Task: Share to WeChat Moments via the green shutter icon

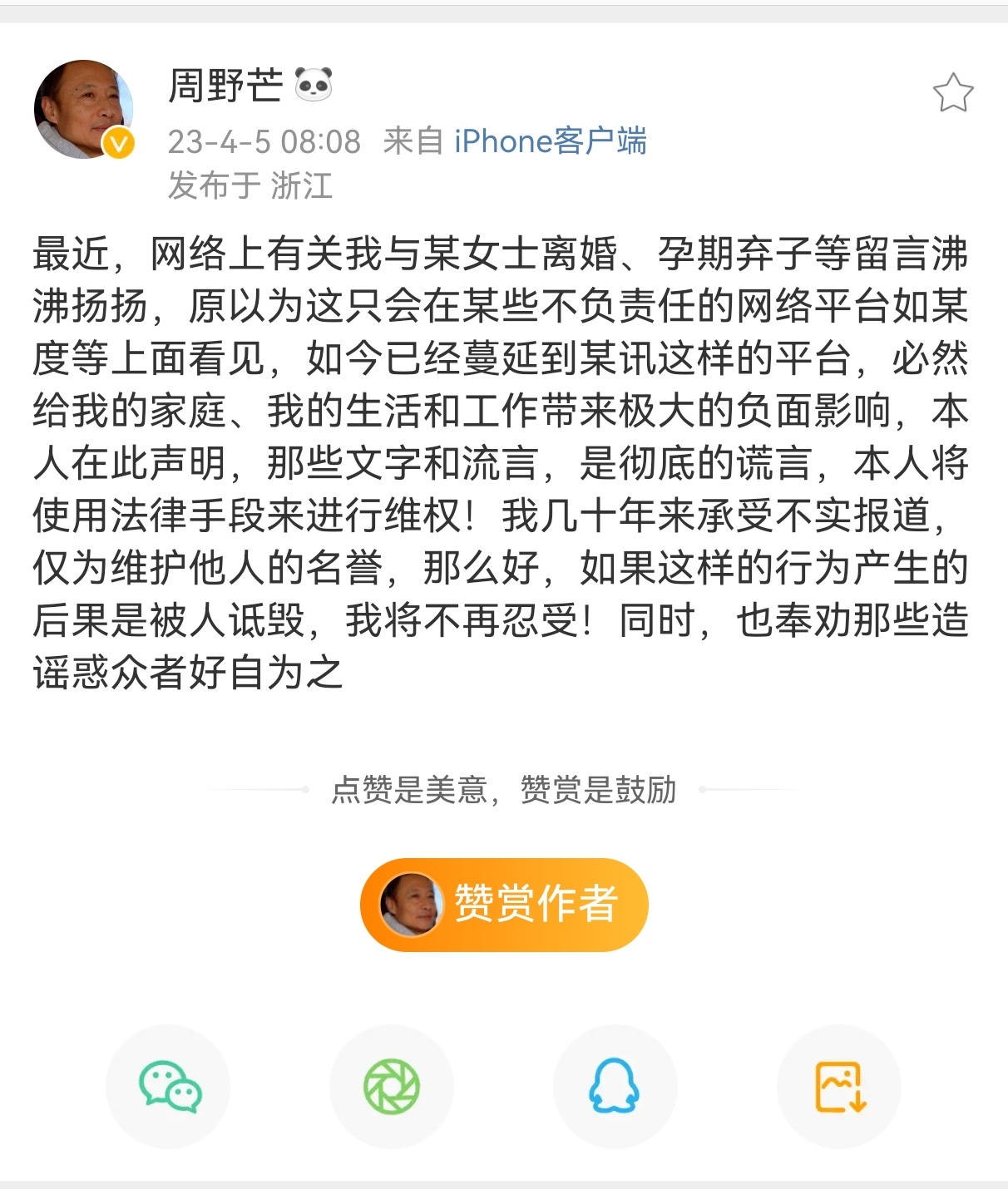Action: (392, 1087)
